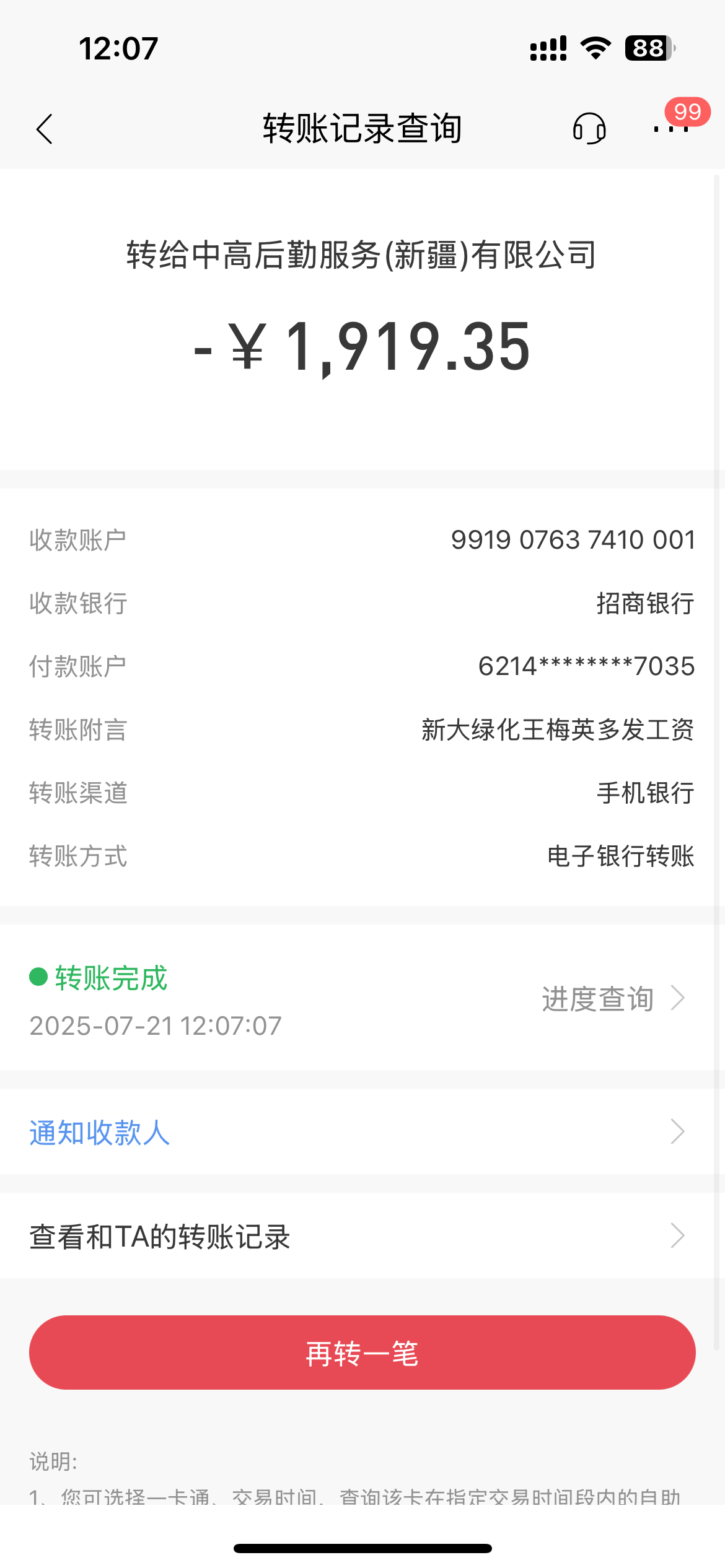Open the three-dot more menu
725x1568 pixels.
(671, 129)
